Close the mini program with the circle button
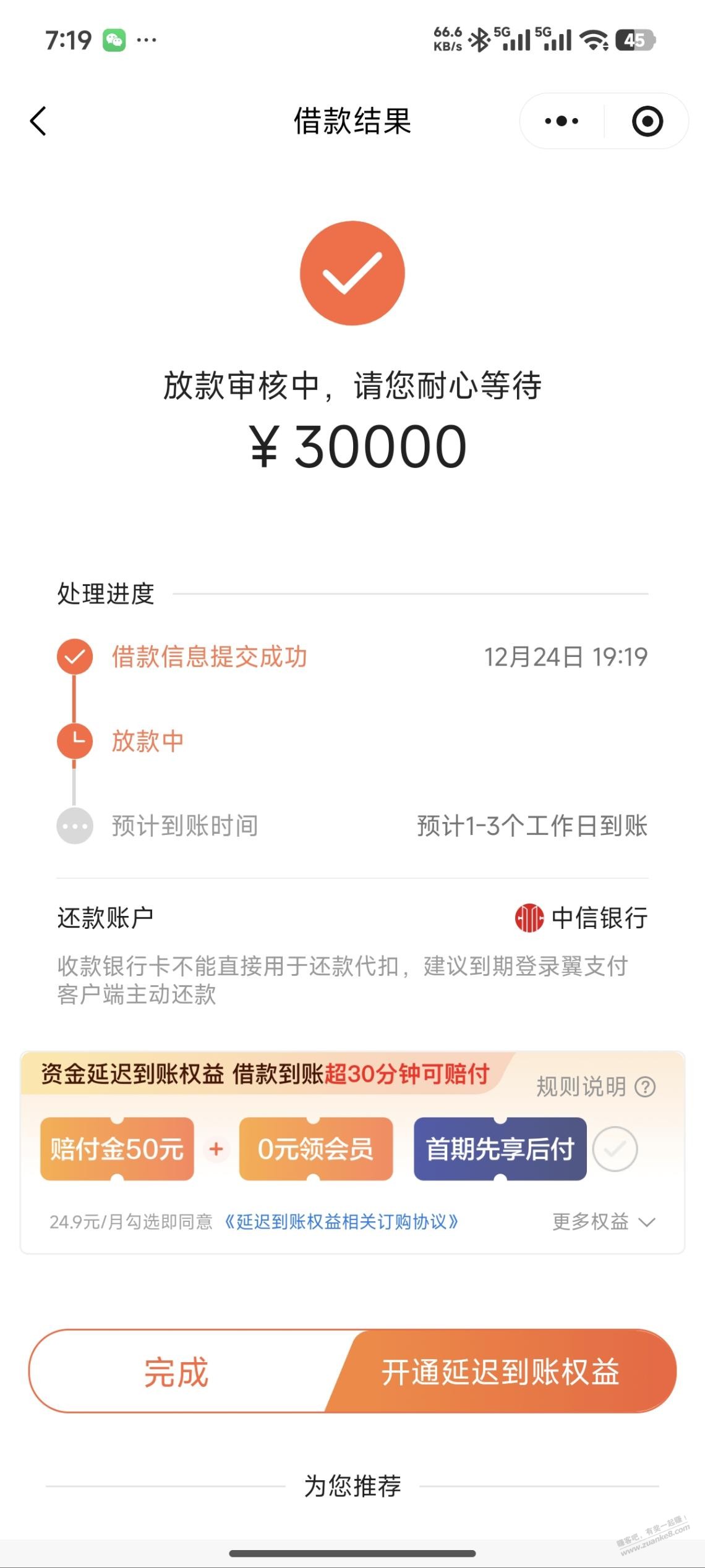Image resolution: width=705 pixels, height=1568 pixels. [x=647, y=121]
